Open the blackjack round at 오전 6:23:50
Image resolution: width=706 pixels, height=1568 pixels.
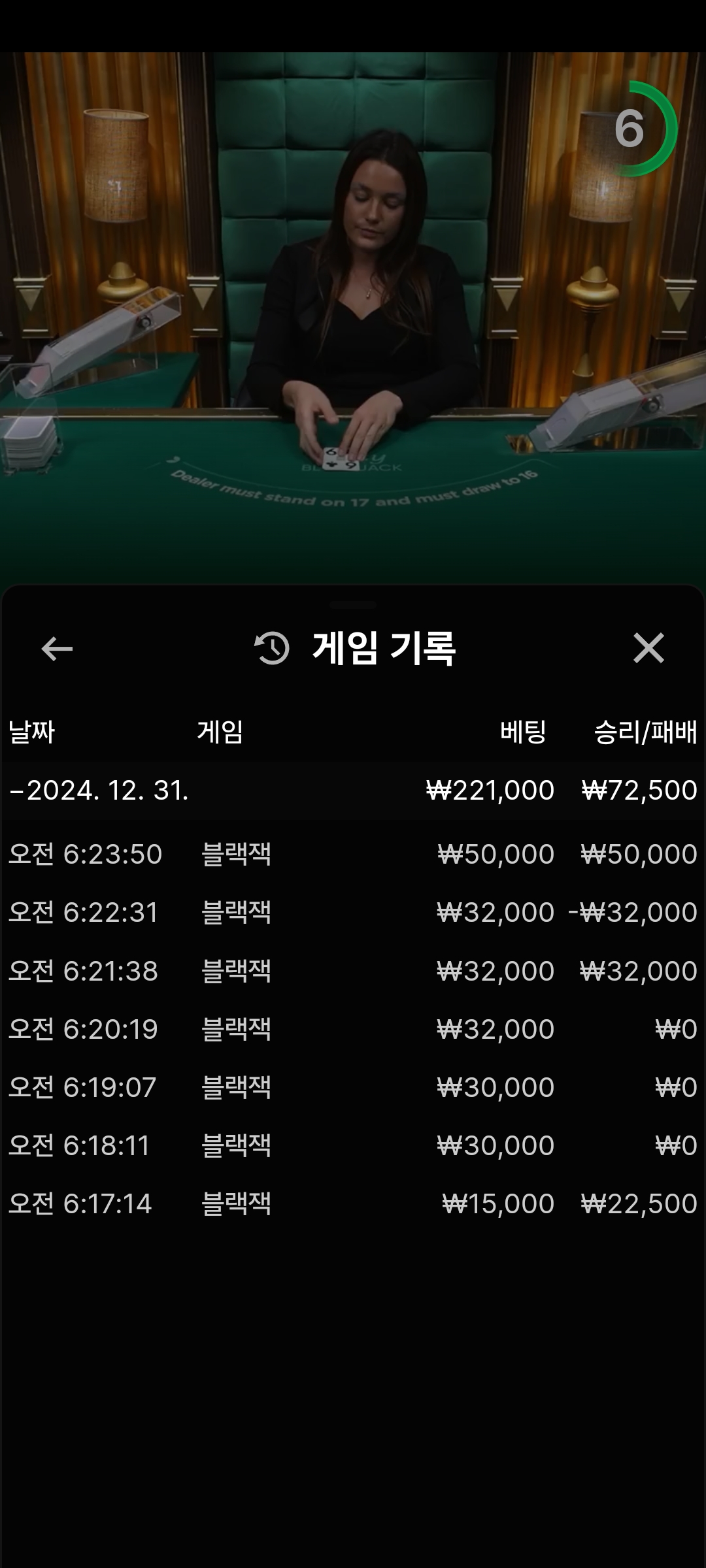click(x=353, y=854)
